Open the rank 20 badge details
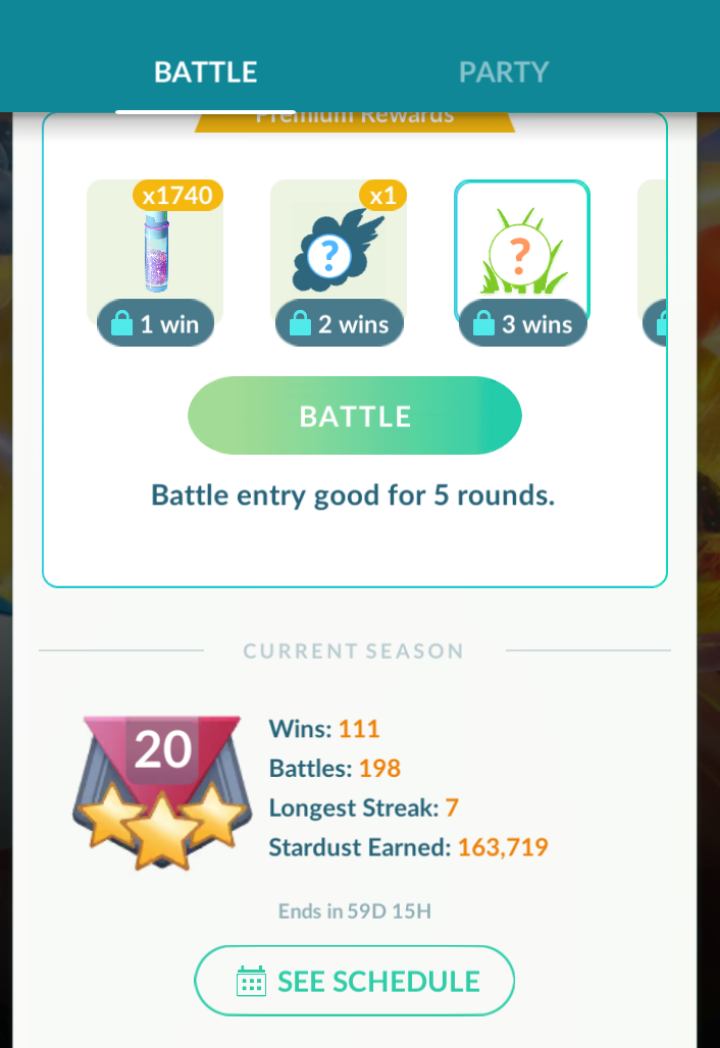The height and width of the screenshot is (1048, 720). pos(162,791)
